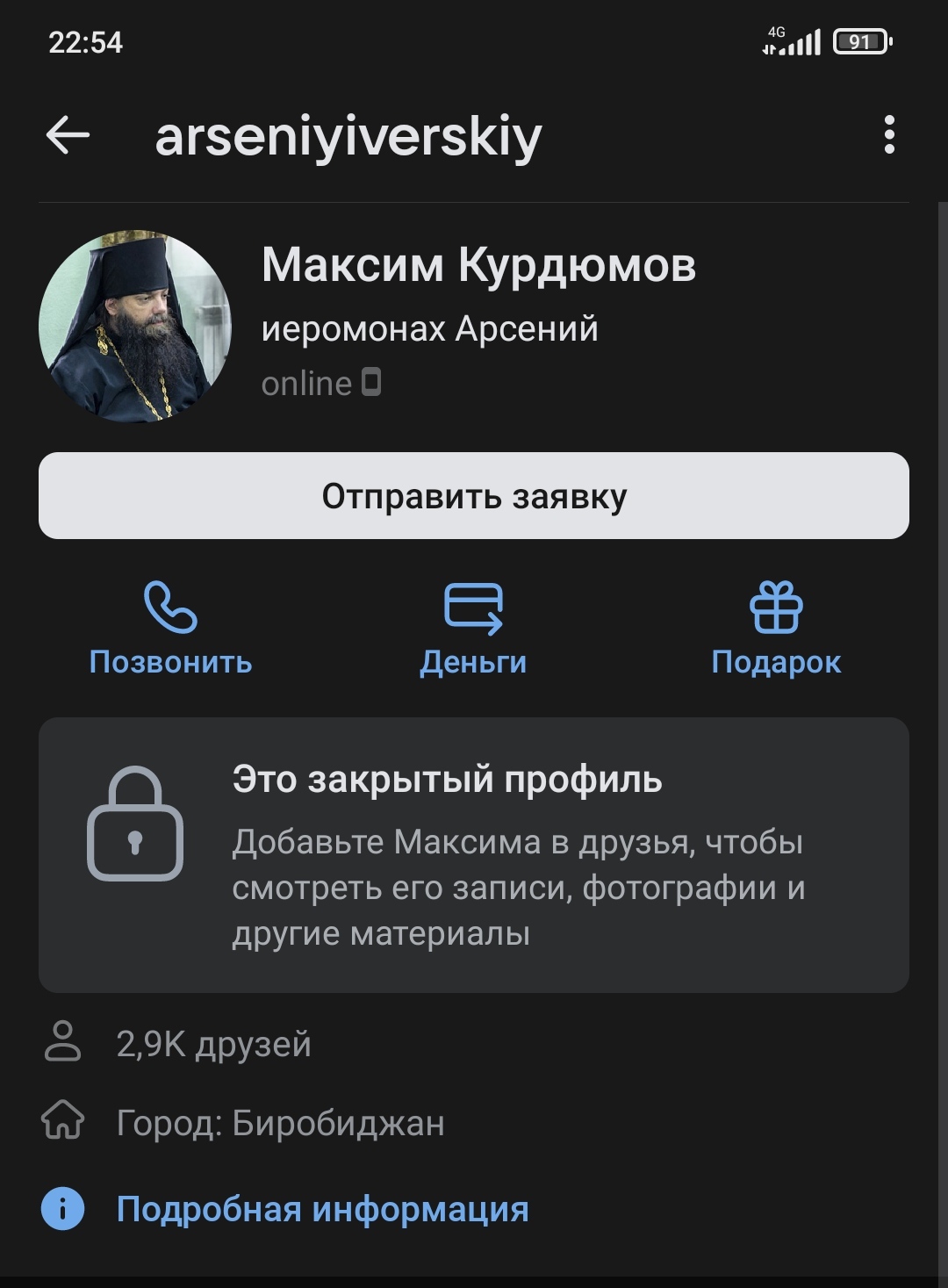This screenshot has width=948, height=1288.
Task: Open the three-dot overflow menu
Action: [x=889, y=135]
